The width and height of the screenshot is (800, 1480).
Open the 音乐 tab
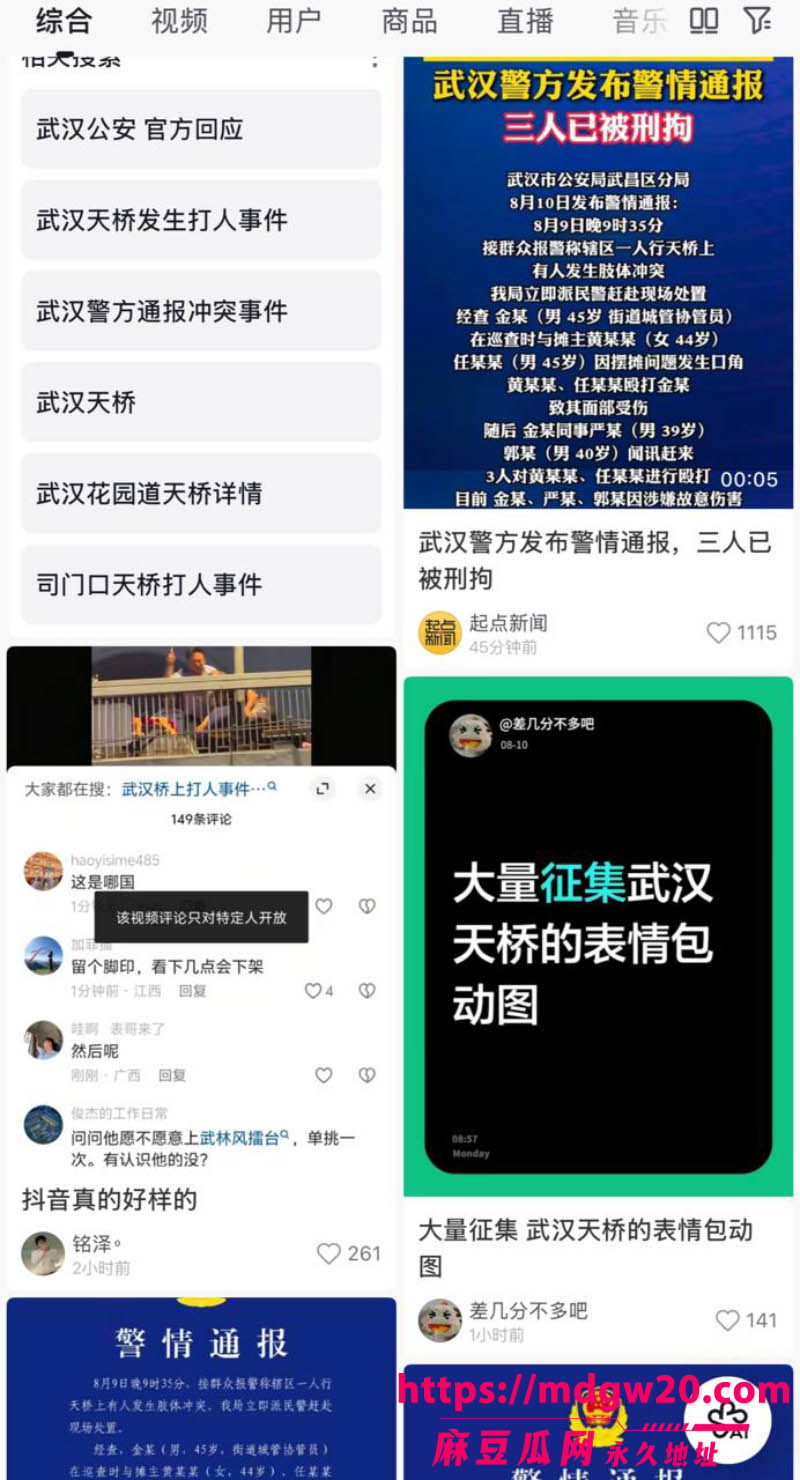point(640,21)
